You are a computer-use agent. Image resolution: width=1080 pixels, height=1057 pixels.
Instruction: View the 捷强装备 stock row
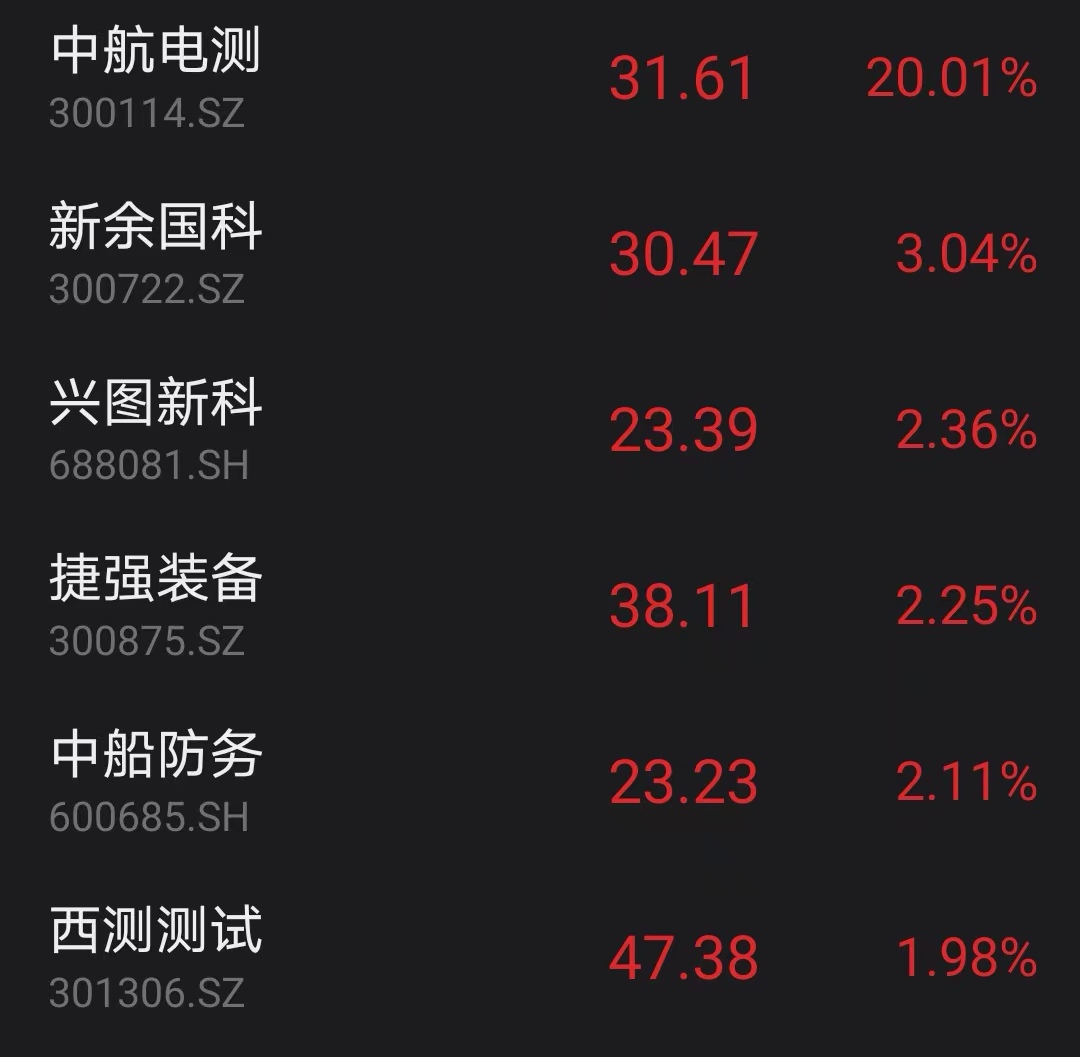(x=540, y=606)
